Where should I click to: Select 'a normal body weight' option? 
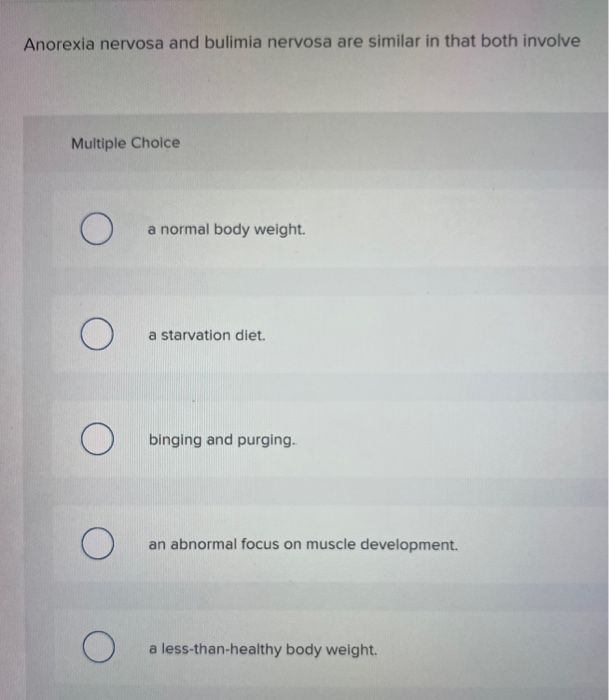96,230
